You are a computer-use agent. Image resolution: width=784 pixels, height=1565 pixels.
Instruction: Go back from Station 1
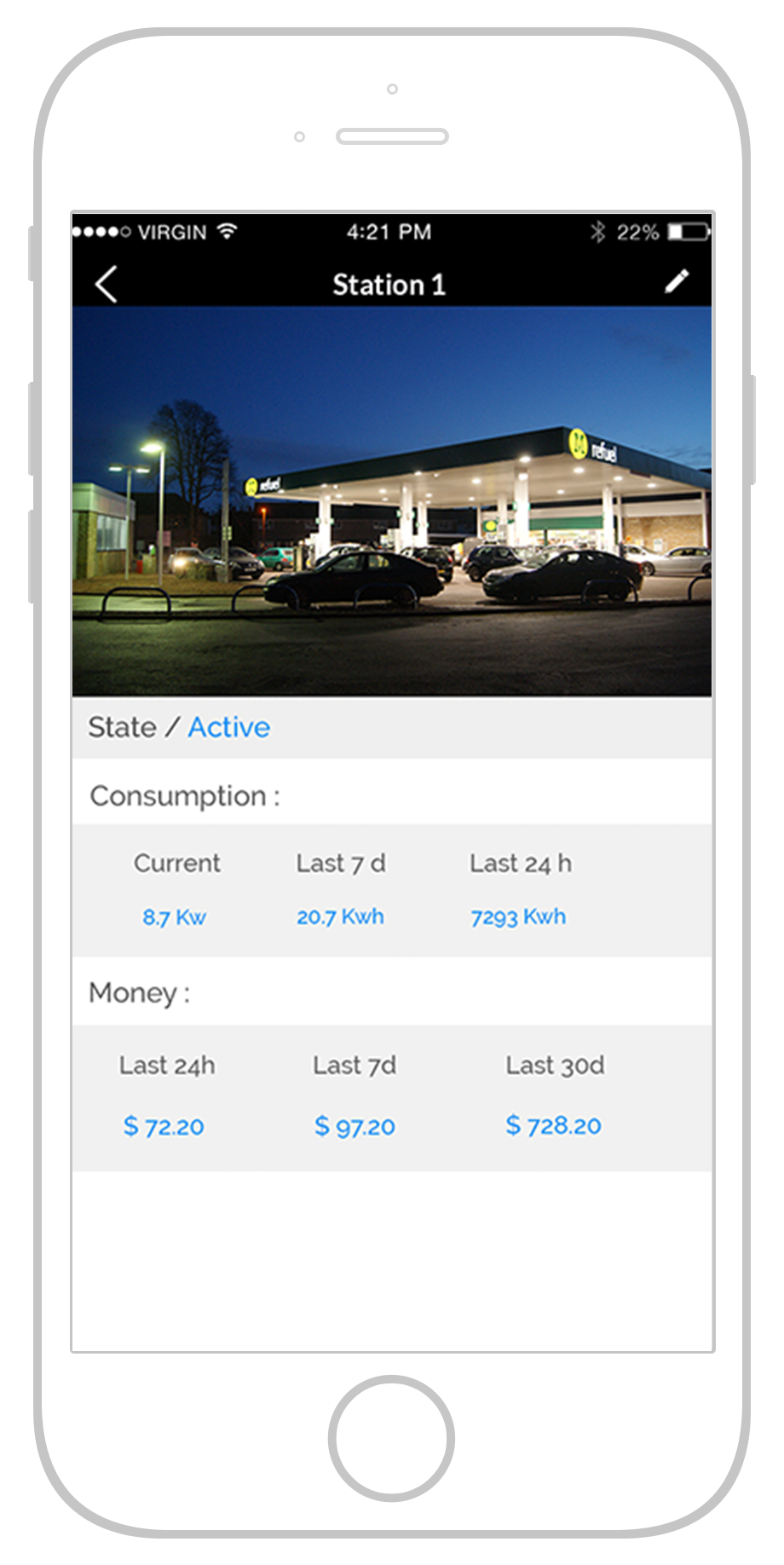(107, 285)
